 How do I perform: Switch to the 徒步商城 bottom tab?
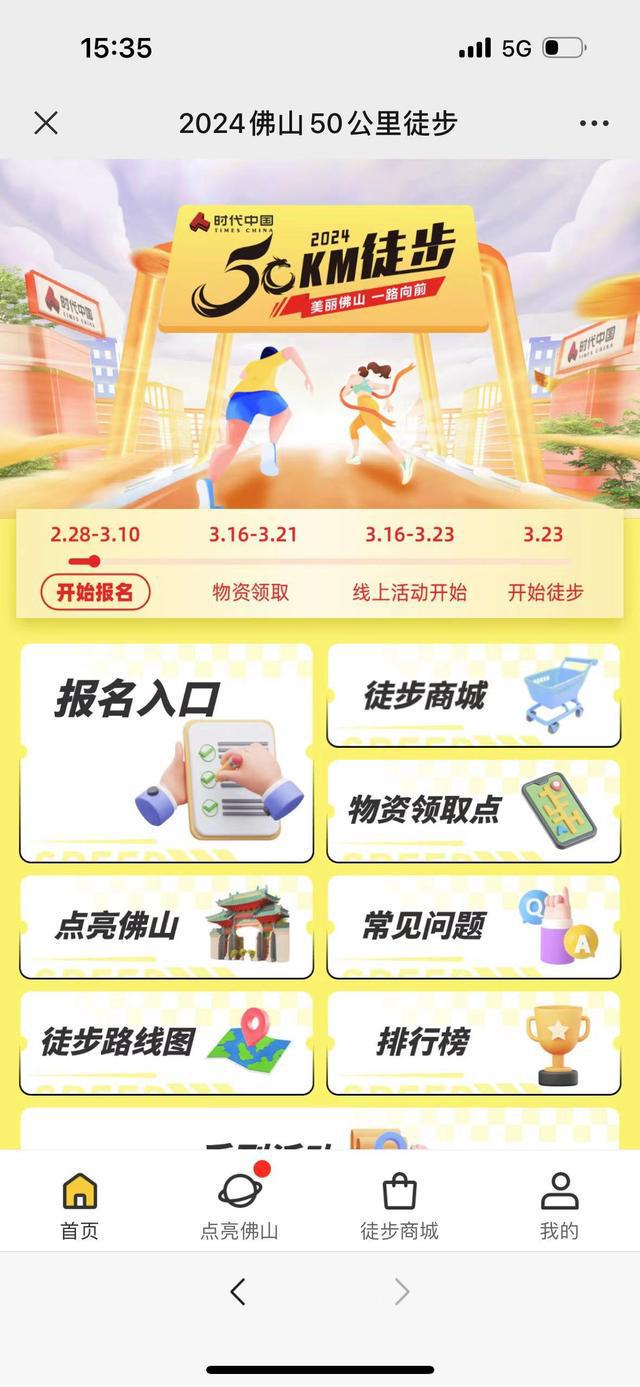pyautogui.click(x=399, y=1204)
